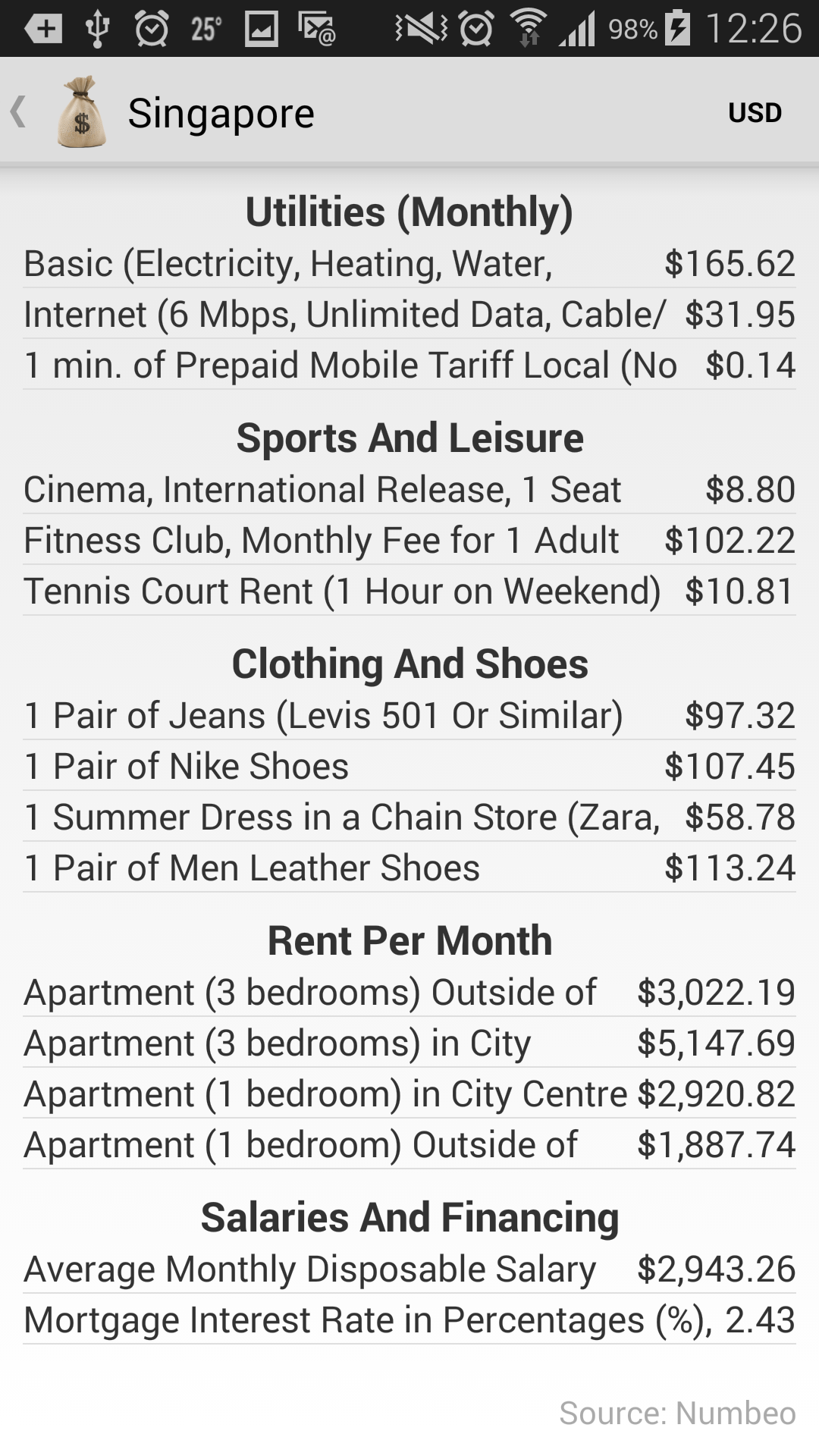
Task: Tap the Average Monthly Disposable Salary entry
Action: pyautogui.click(x=409, y=1268)
